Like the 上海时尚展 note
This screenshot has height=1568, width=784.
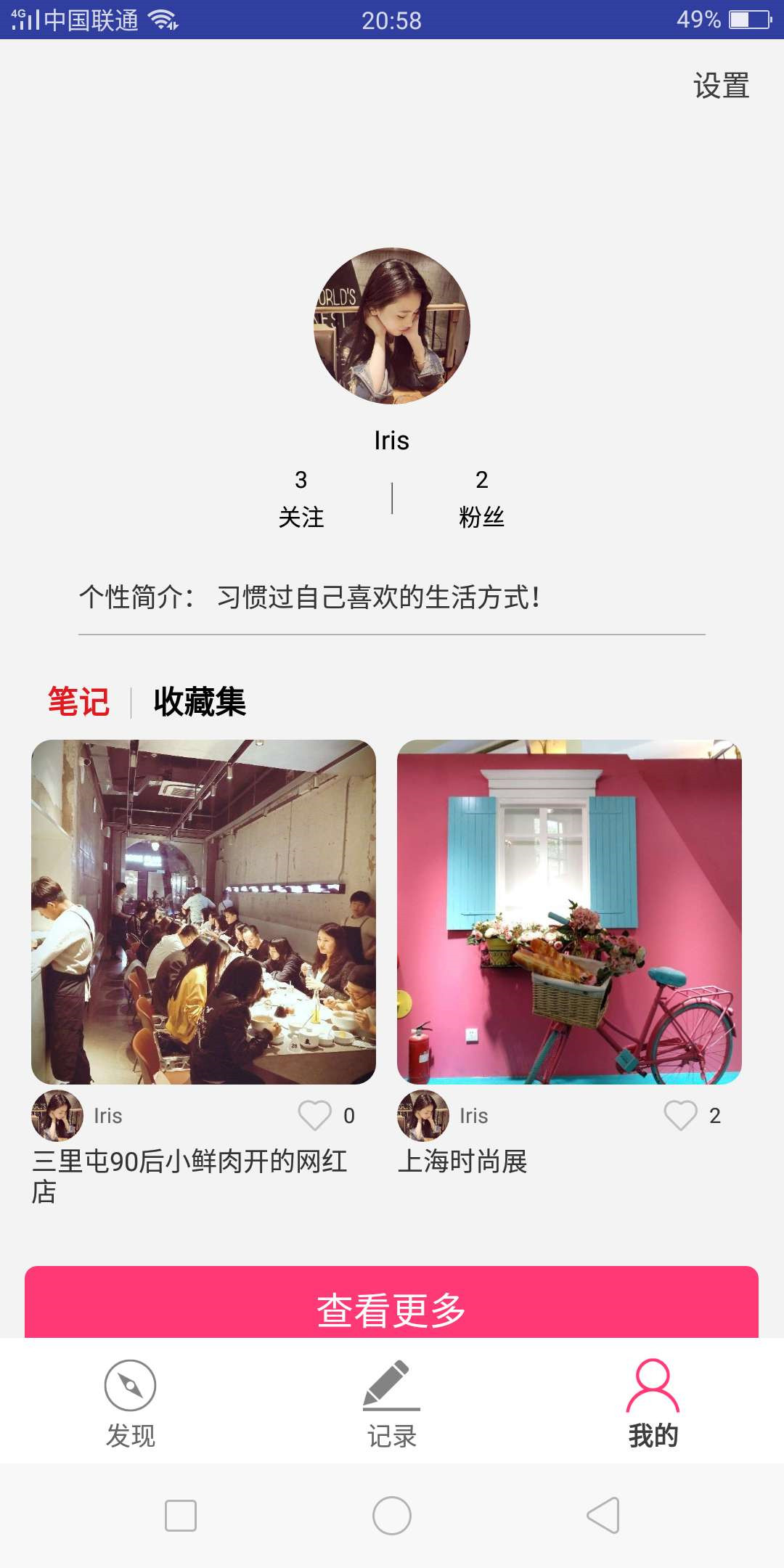[681, 1115]
